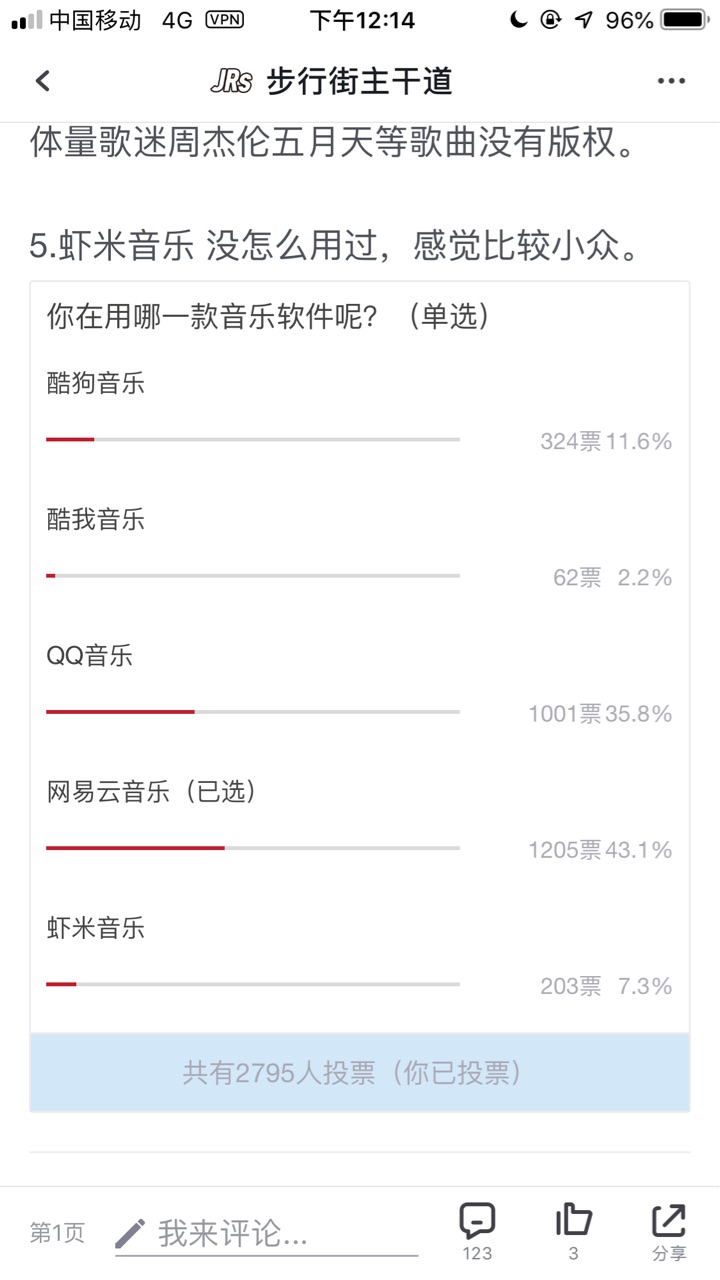Image resolution: width=720 pixels, height=1280 pixels.
Task: Open the 第1页 page selector
Action: (57, 1233)
